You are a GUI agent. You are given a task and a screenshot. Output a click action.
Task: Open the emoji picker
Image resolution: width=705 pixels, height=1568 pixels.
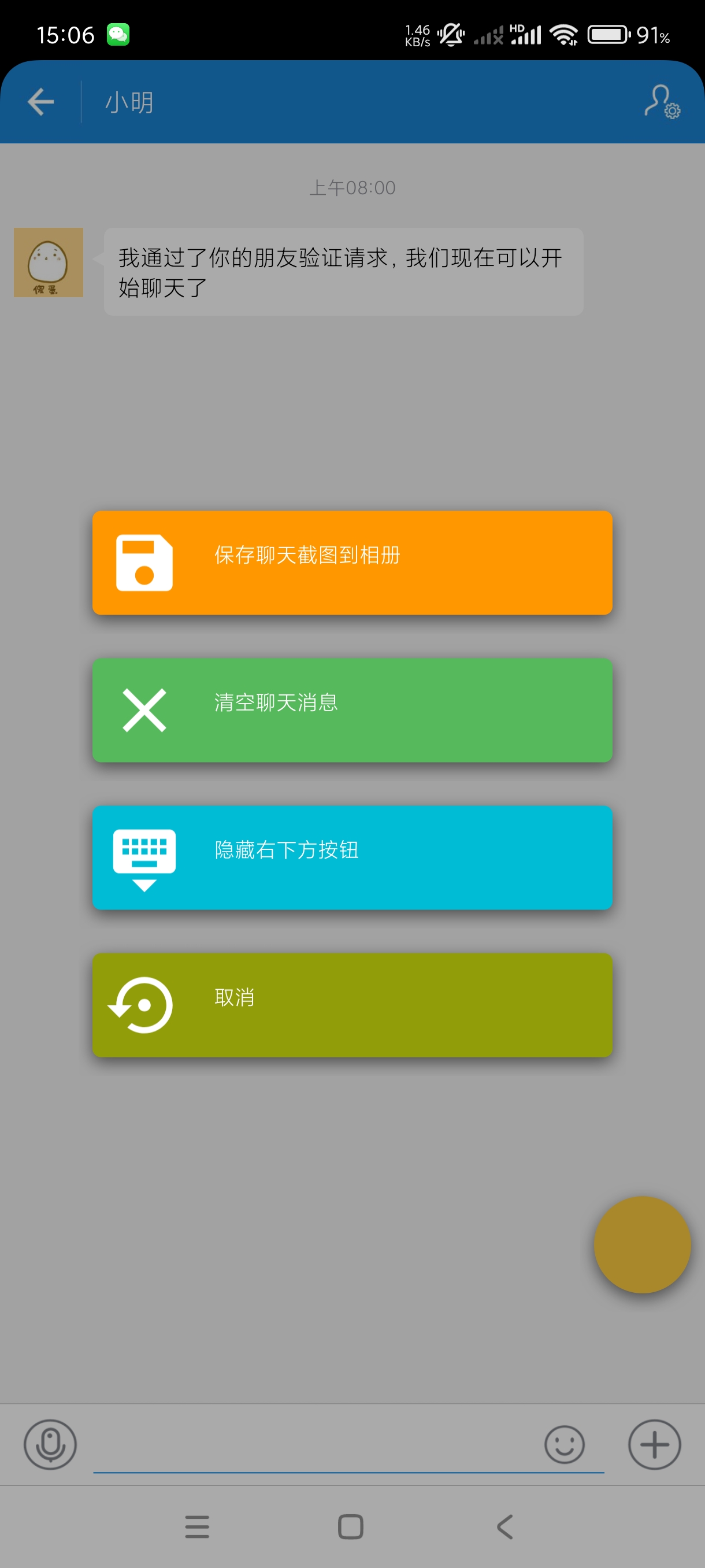[564, 1444]
